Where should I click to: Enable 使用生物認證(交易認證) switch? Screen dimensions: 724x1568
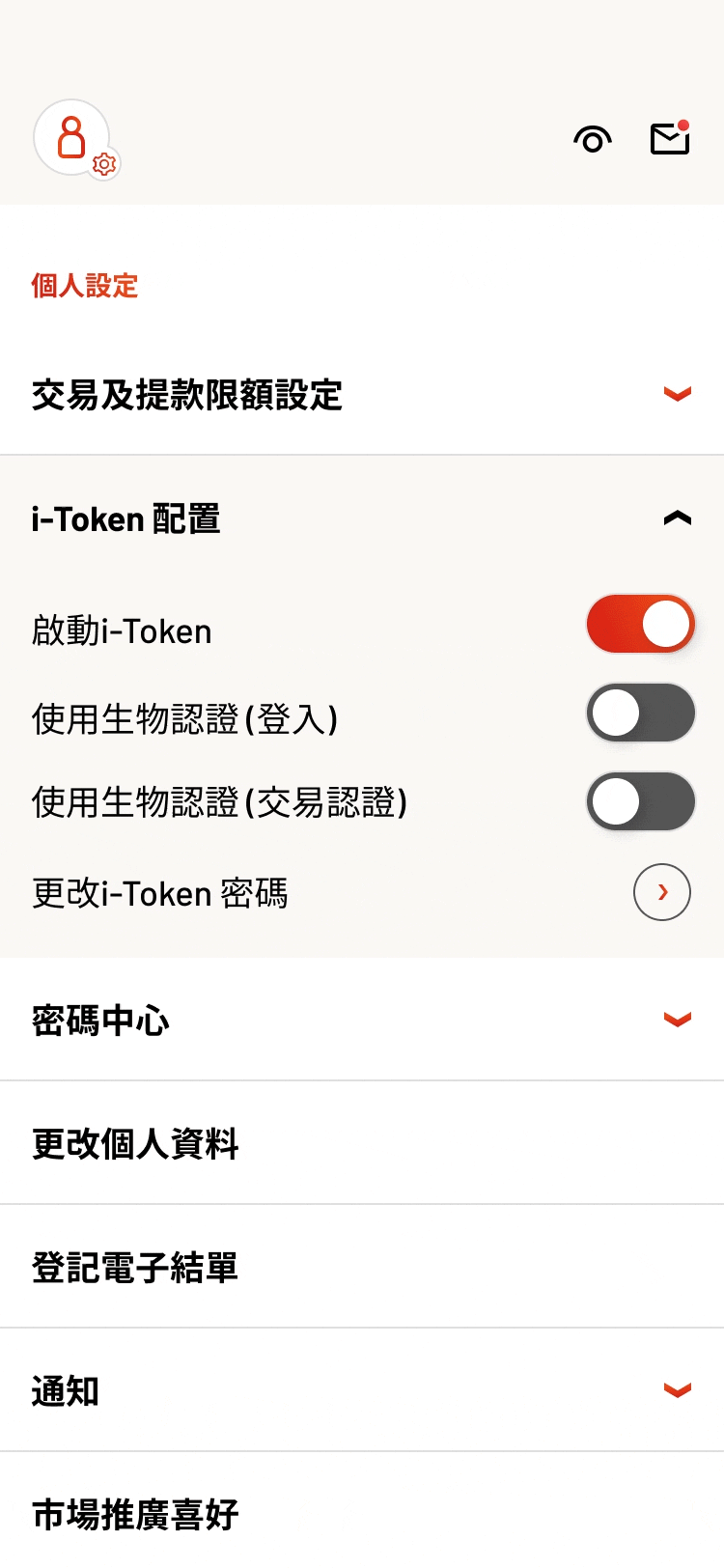tap(641, 801)
